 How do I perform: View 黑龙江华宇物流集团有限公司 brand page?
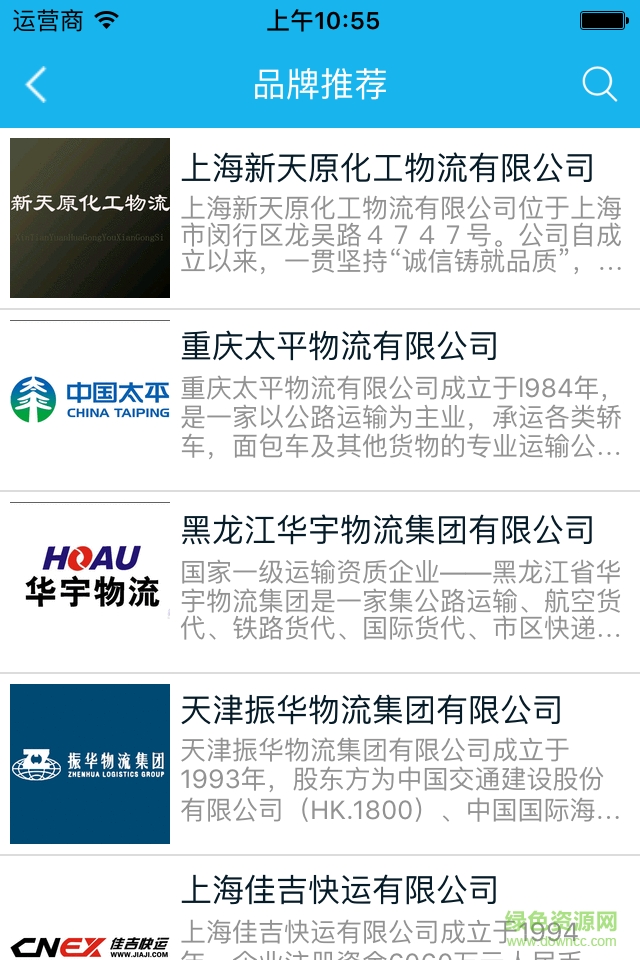[x=387, y=530]
